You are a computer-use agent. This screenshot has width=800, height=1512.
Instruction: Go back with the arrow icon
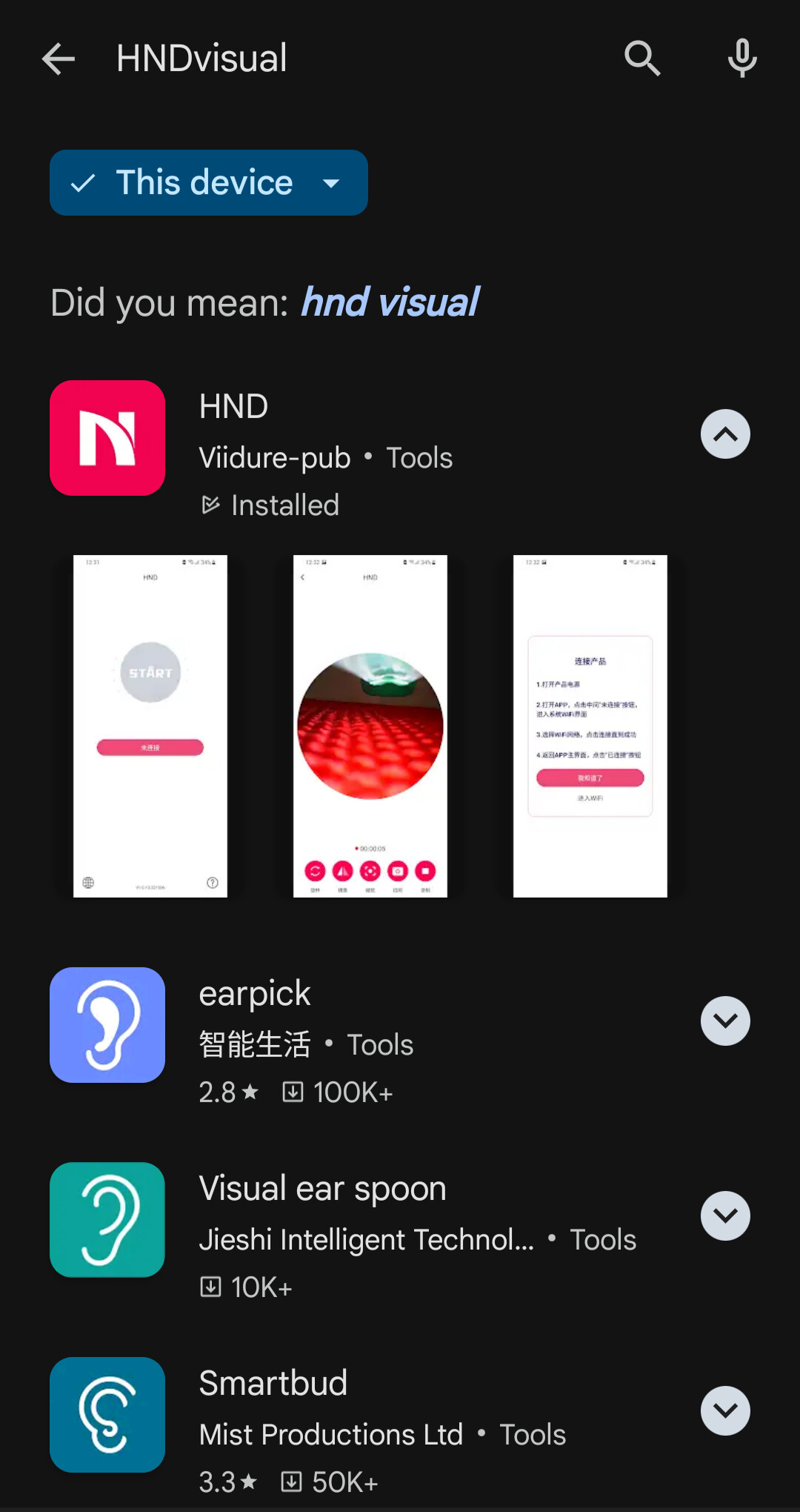(x=59, y=59)
